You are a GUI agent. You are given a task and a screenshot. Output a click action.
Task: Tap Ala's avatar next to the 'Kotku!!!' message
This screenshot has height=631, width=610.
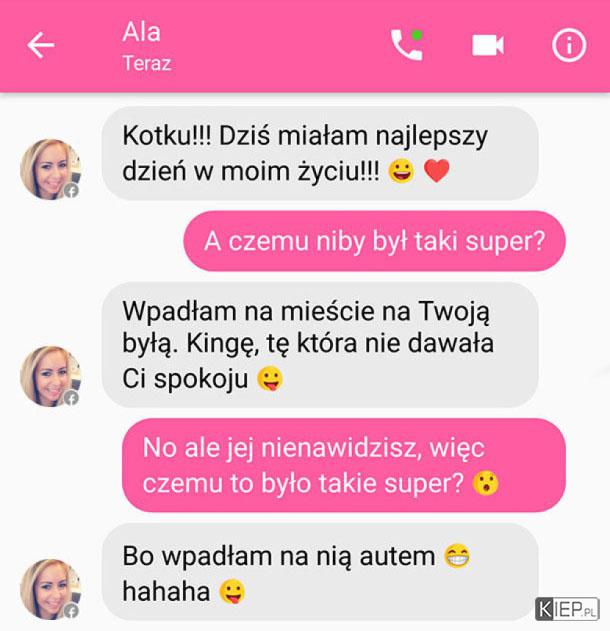50,169
